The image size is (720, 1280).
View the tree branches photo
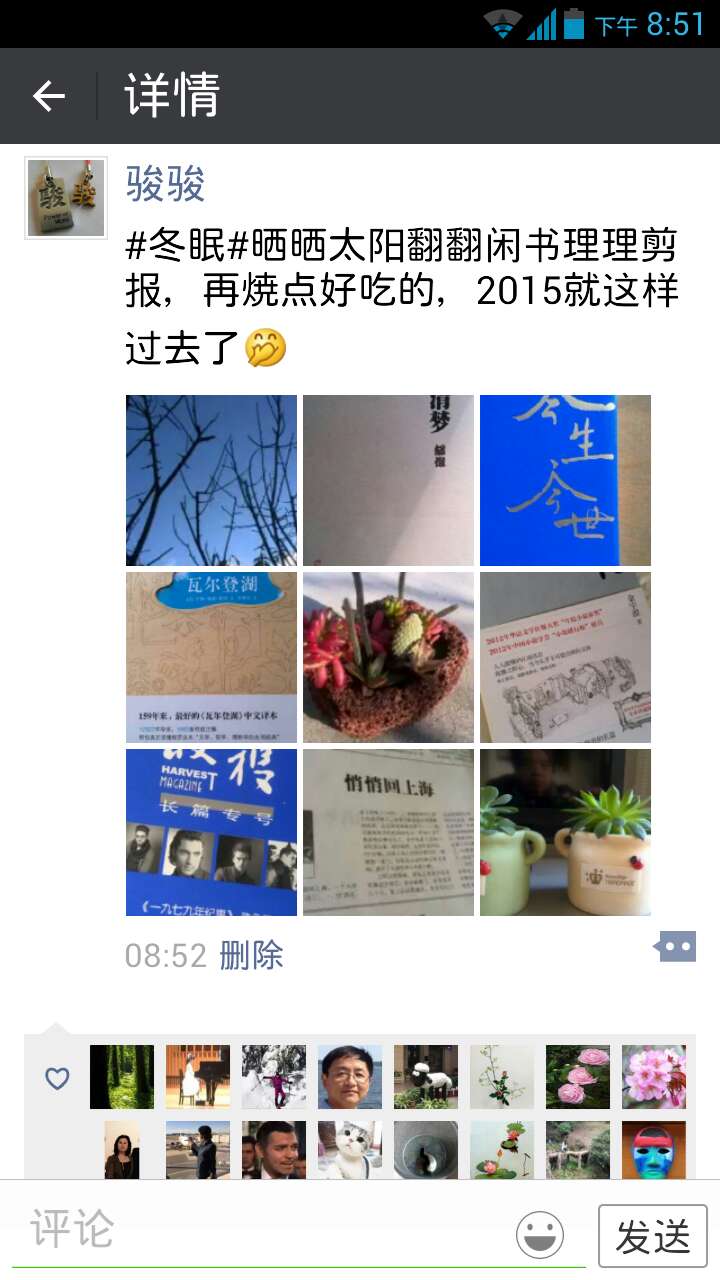211,480
